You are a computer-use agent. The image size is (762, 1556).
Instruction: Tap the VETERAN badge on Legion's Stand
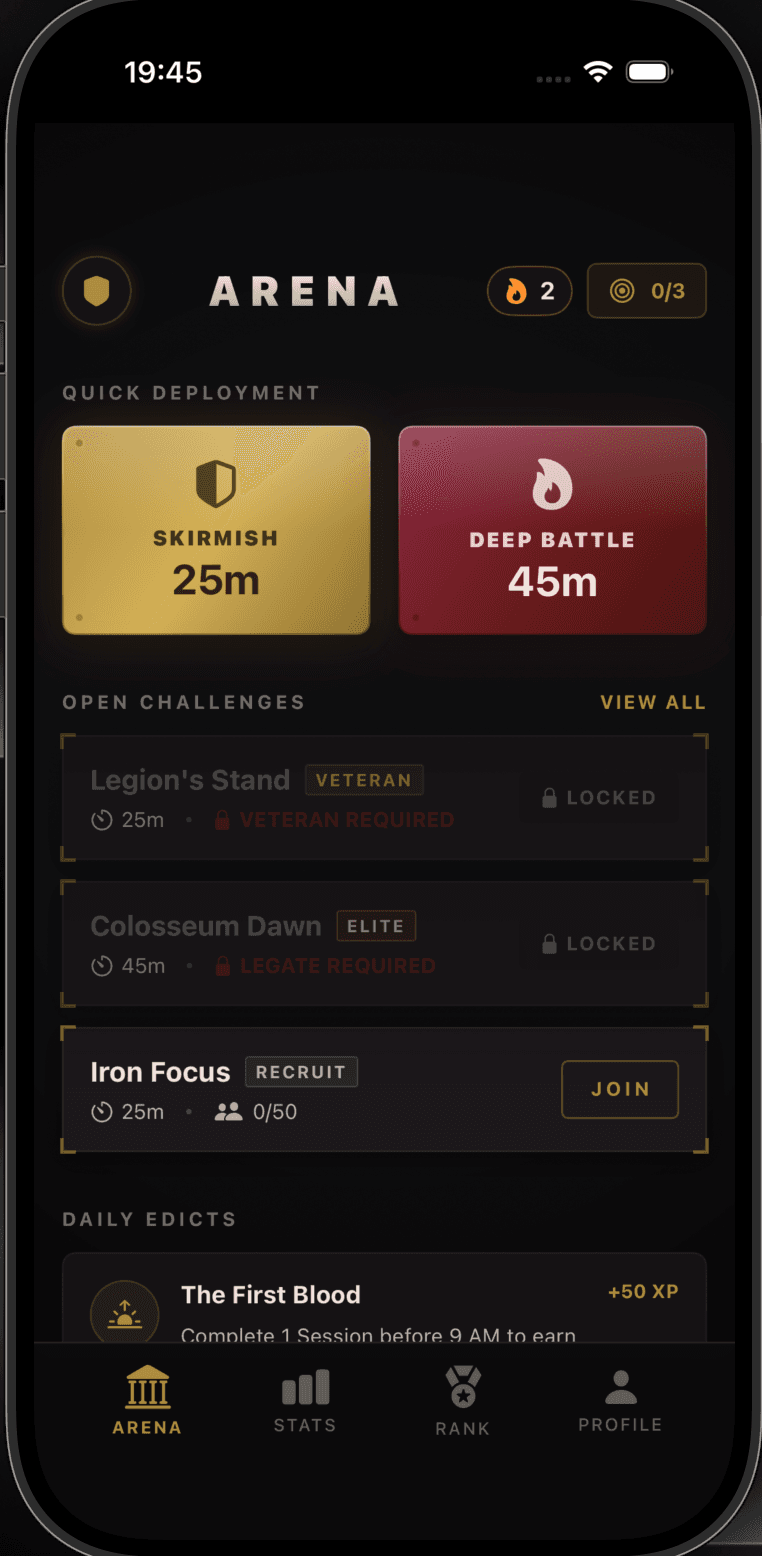(364, 779)
